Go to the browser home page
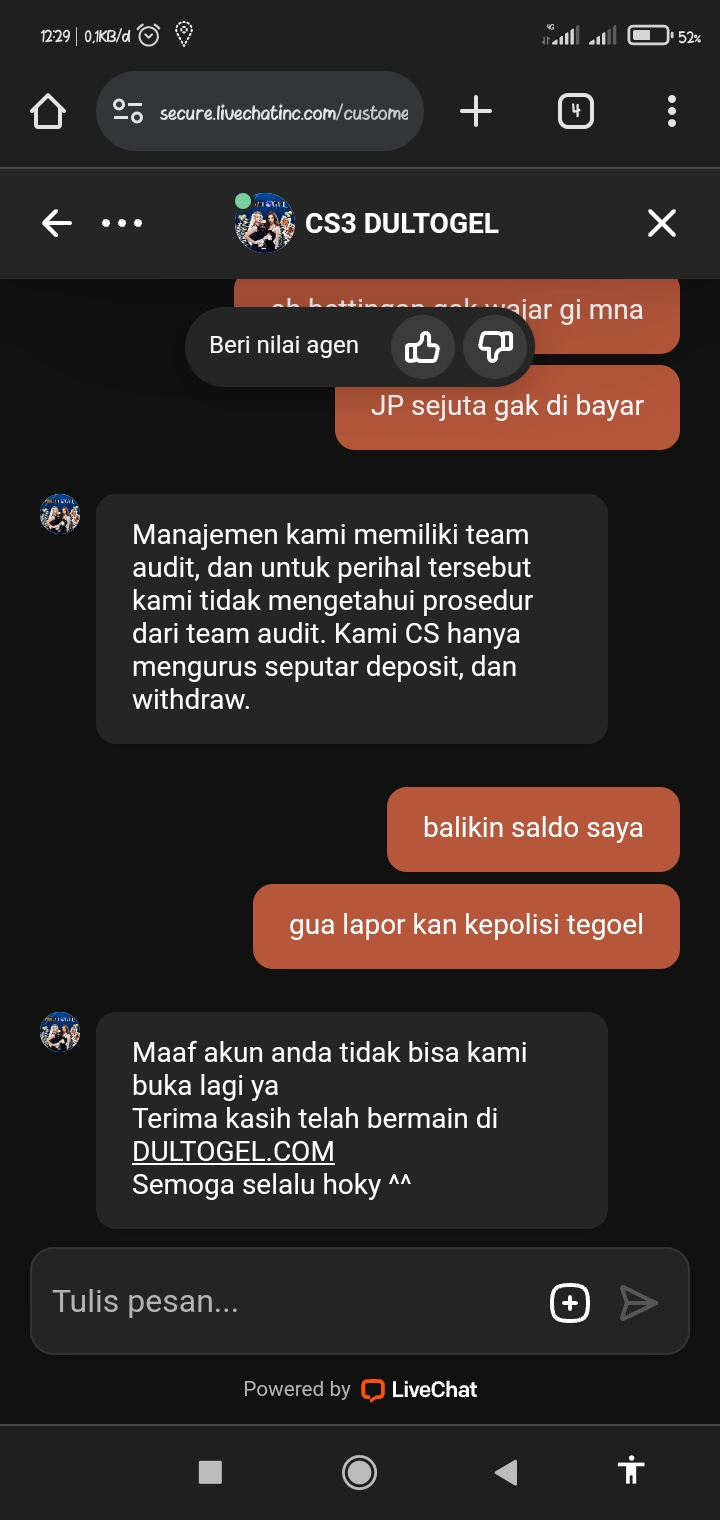The image size is (720, 1520). click(48, 111)
